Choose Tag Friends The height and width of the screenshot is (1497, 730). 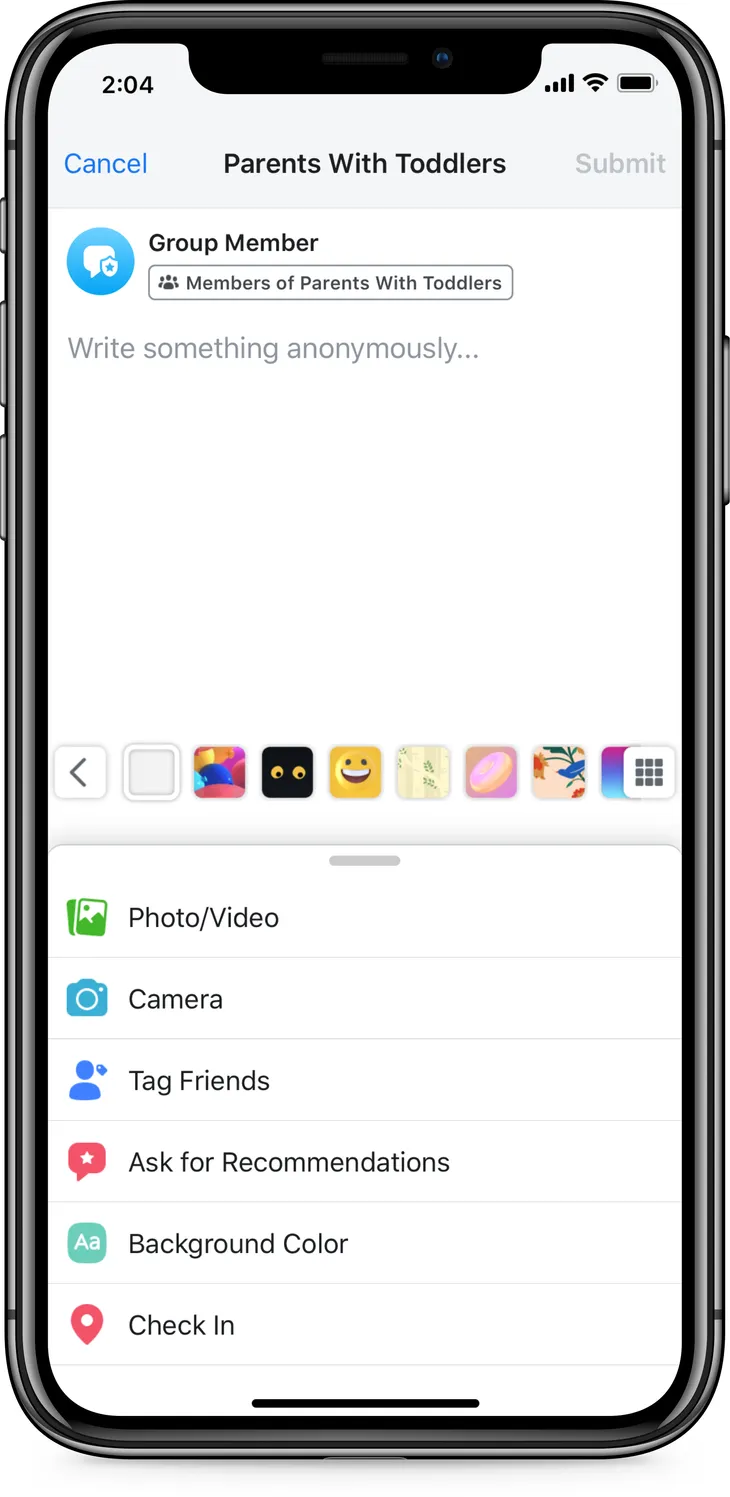click(199, 1080)
